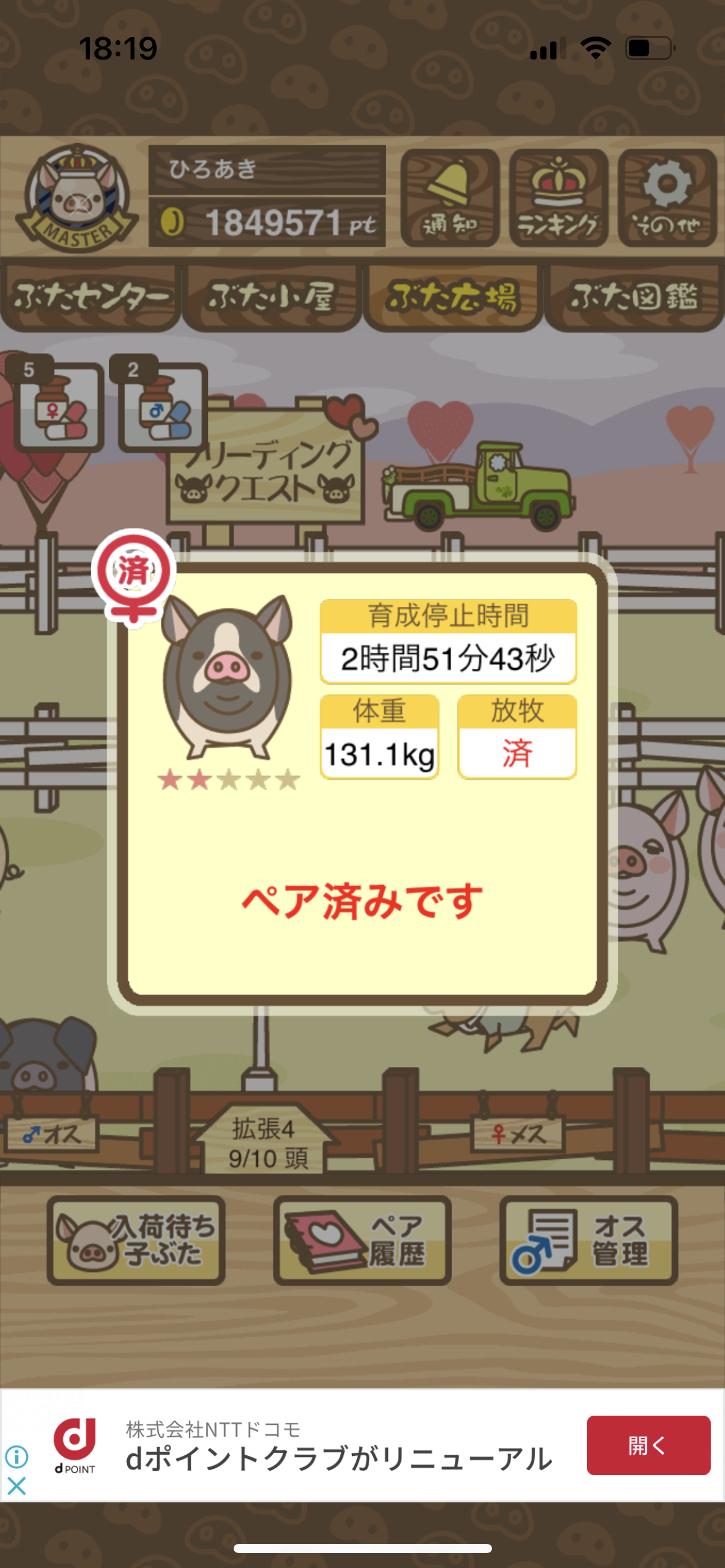Open the ブリーディングクエスト signboard
The height and width of the screenshot is (1568, 725).
point(266,471)
